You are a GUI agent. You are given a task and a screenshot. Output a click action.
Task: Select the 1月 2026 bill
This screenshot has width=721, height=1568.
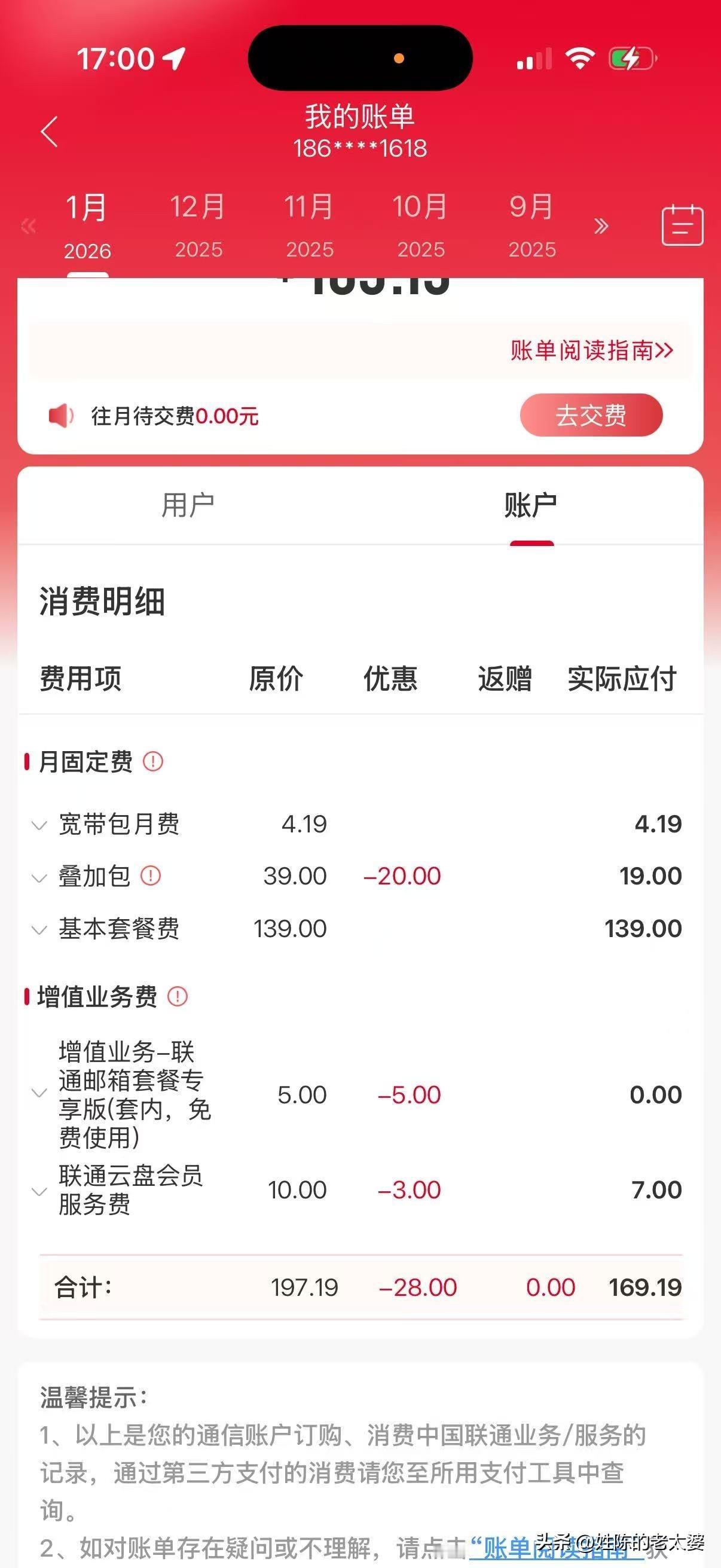(87, 226)
